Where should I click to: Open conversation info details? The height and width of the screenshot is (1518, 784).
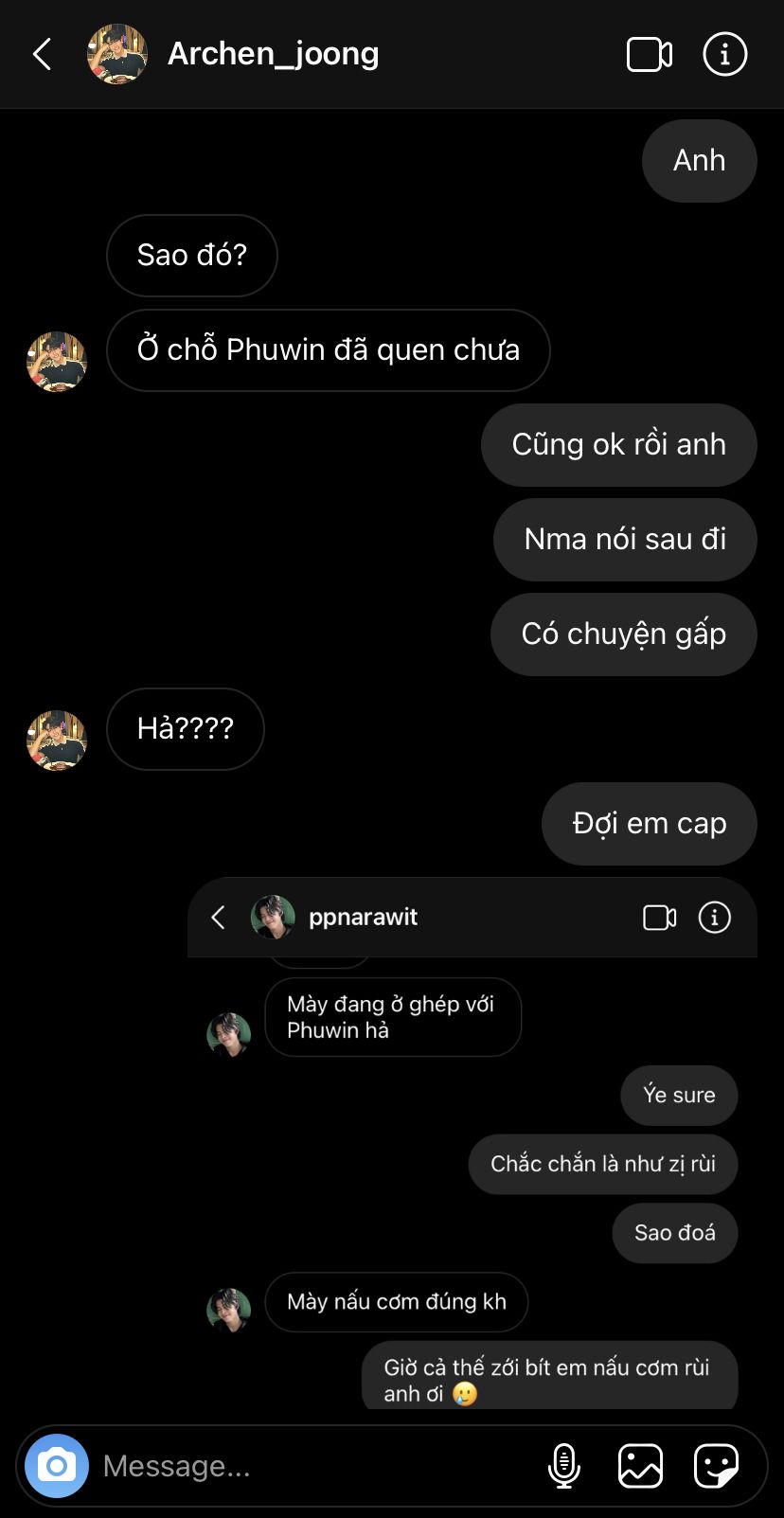[x=725, y=54]
